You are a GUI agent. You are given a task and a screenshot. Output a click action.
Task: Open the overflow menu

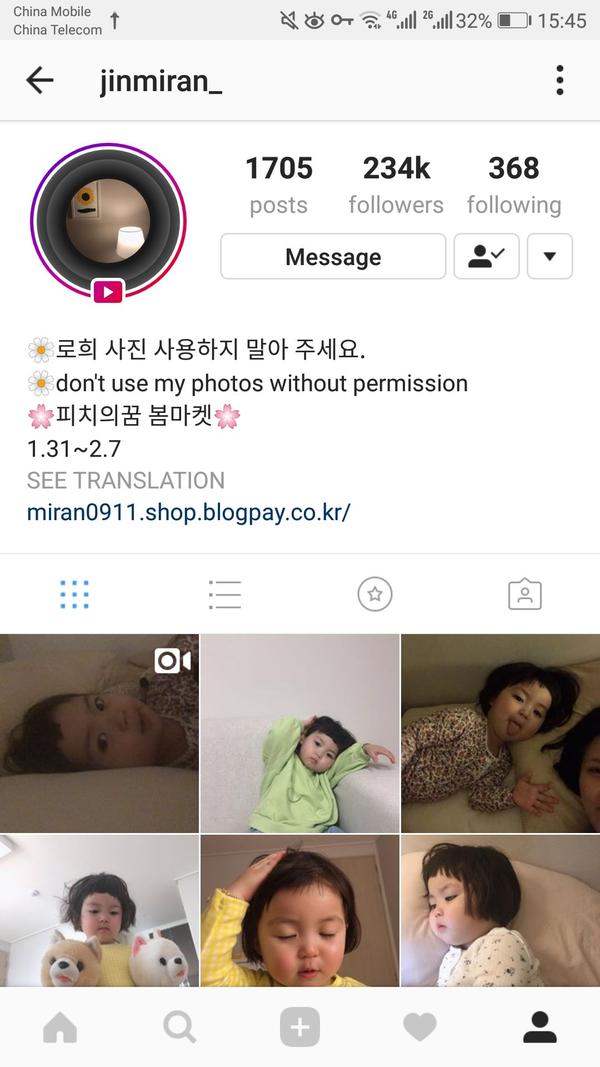click(x=559, y=81)
